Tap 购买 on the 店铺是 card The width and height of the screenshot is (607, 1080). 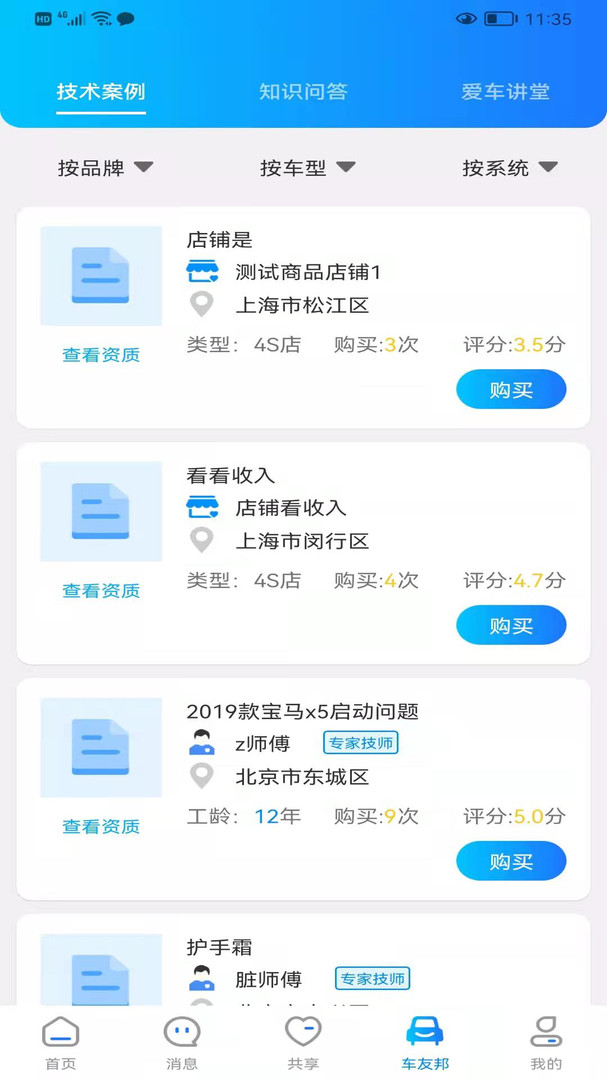[511, 390]
